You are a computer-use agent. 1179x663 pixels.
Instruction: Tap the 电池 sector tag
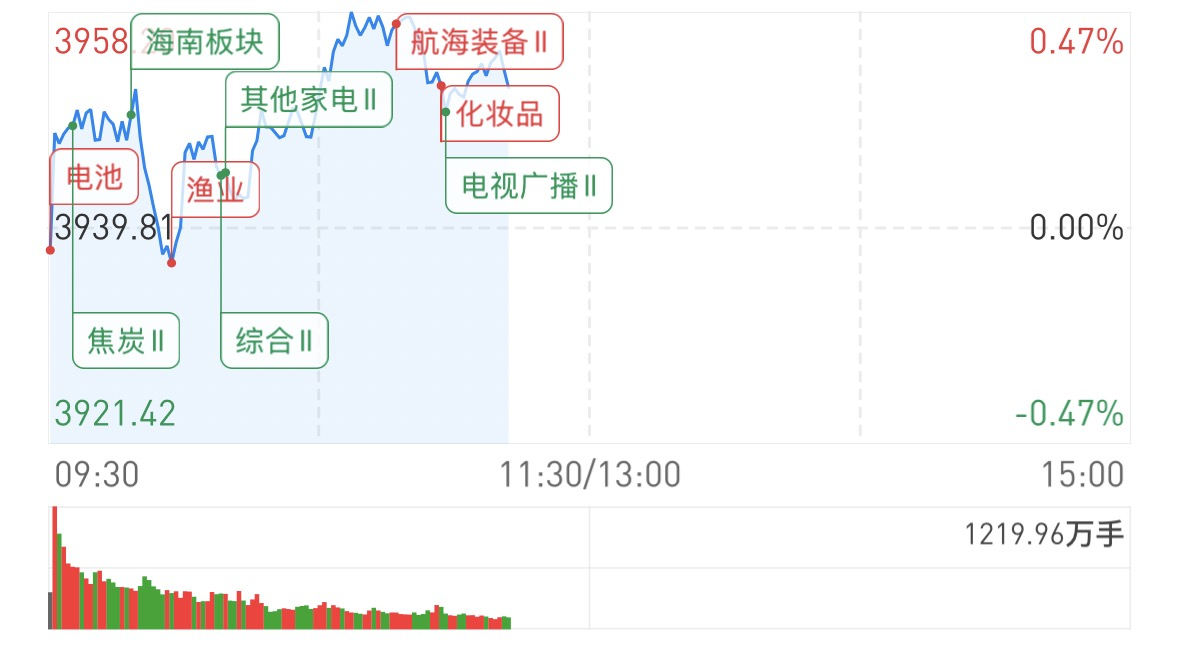tap(94, 177)
